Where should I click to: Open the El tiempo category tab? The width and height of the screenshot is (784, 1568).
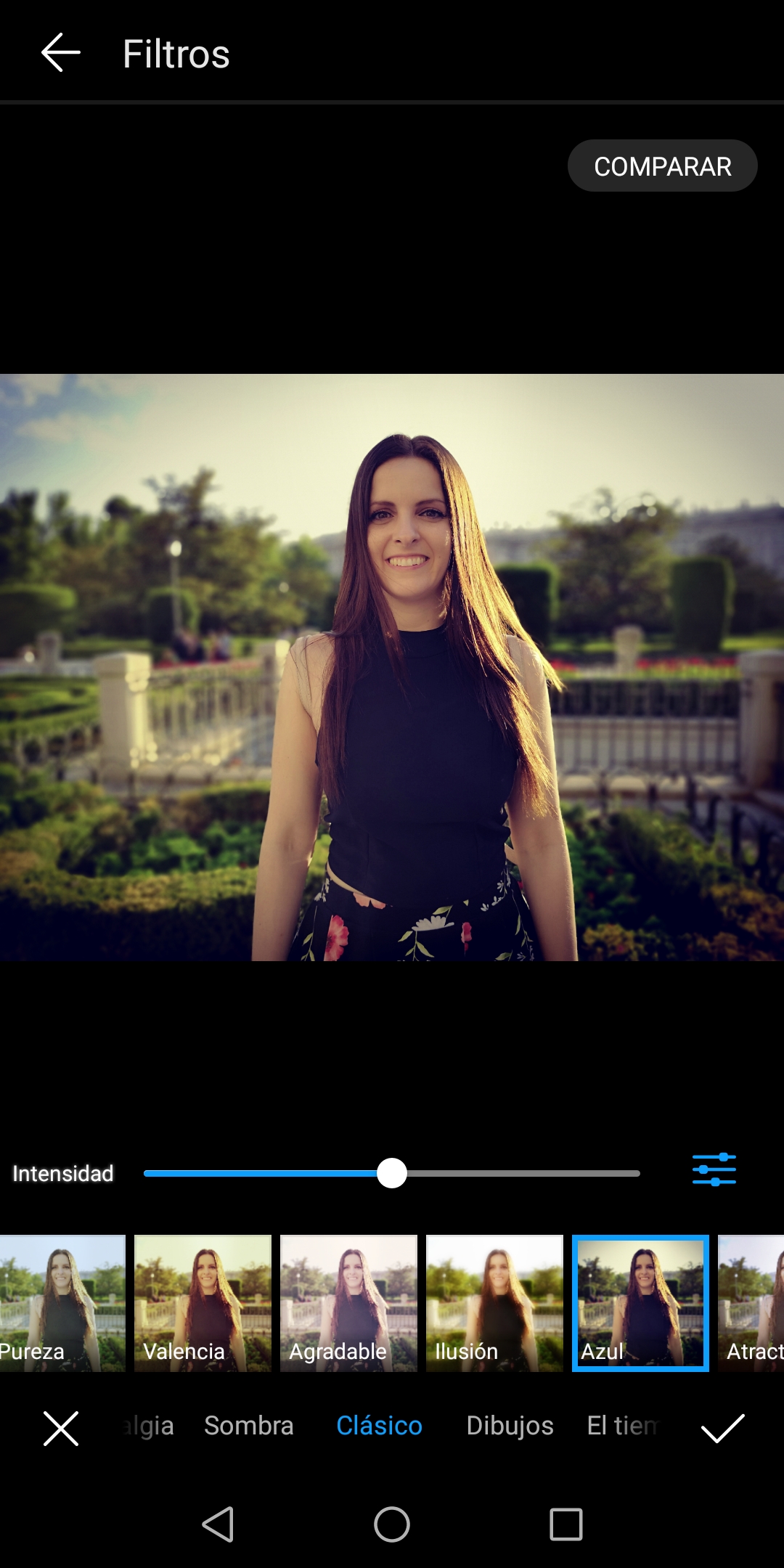[622, 1426]
